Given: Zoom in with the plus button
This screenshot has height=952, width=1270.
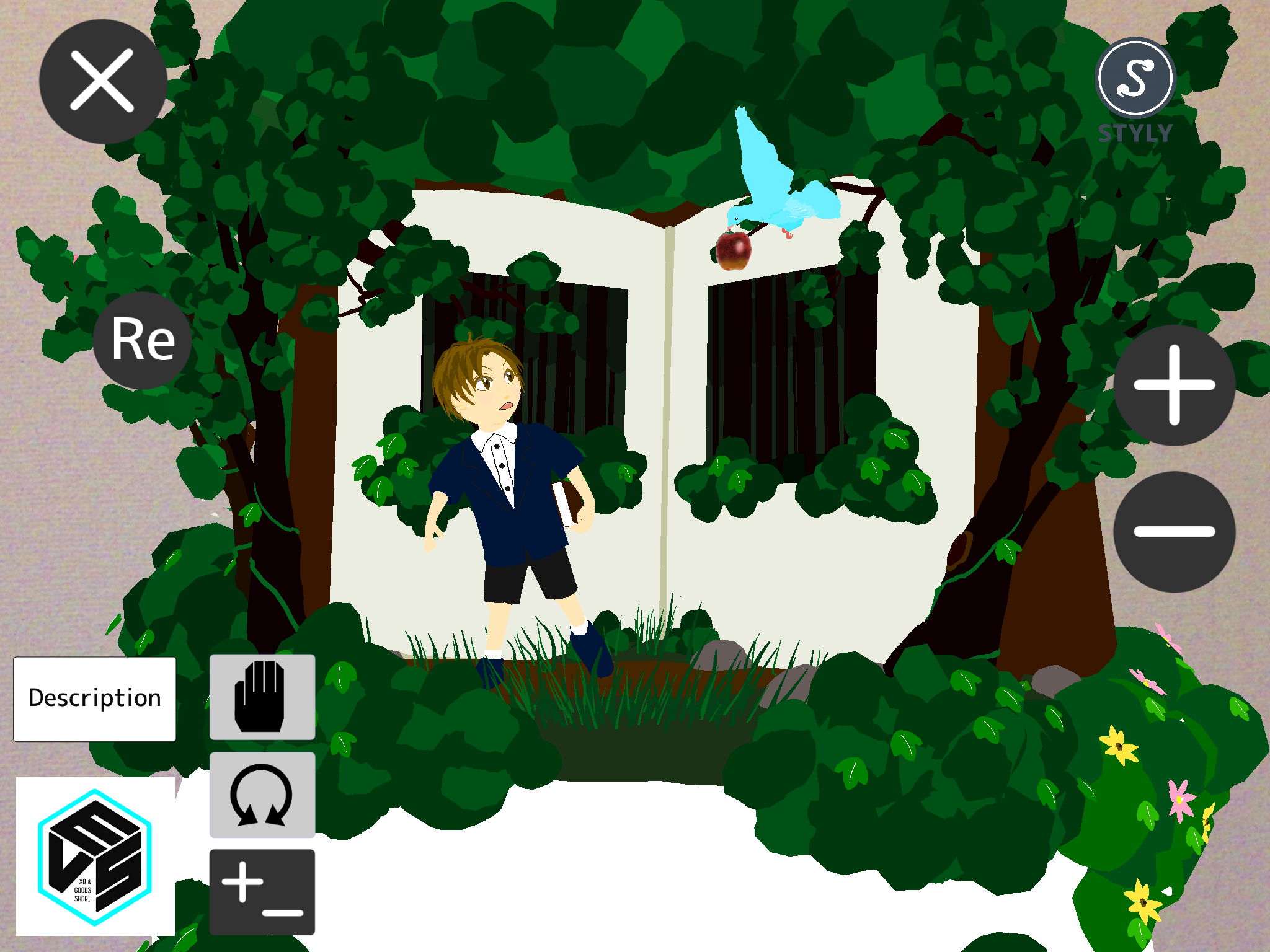Looking at the screenshot, I should [1174, 385].
